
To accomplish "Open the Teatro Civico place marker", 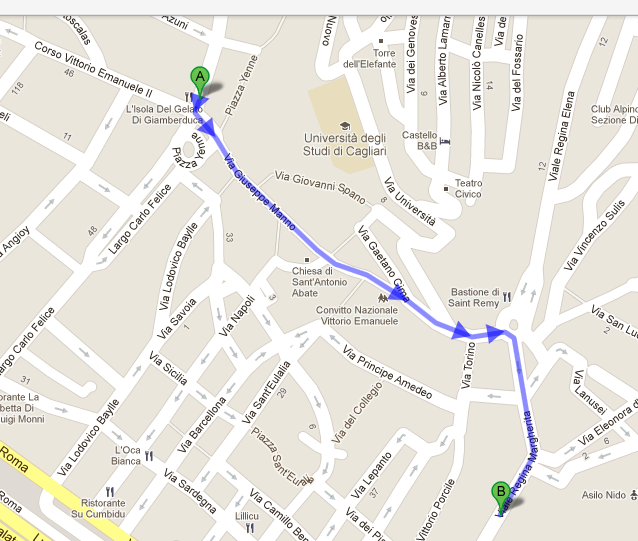I will pyautogui.click(x=445, y=187).
